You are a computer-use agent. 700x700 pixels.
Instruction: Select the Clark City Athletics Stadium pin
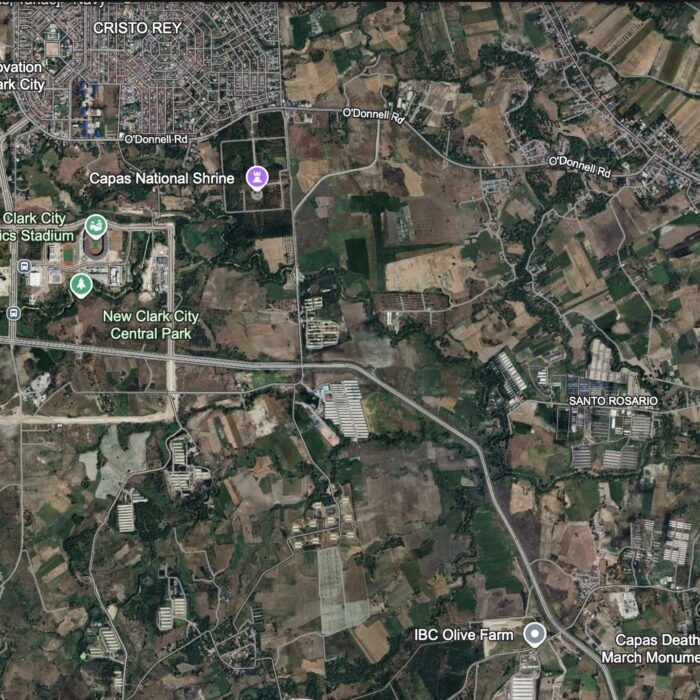pyautogui.click(x=96, y=225)
